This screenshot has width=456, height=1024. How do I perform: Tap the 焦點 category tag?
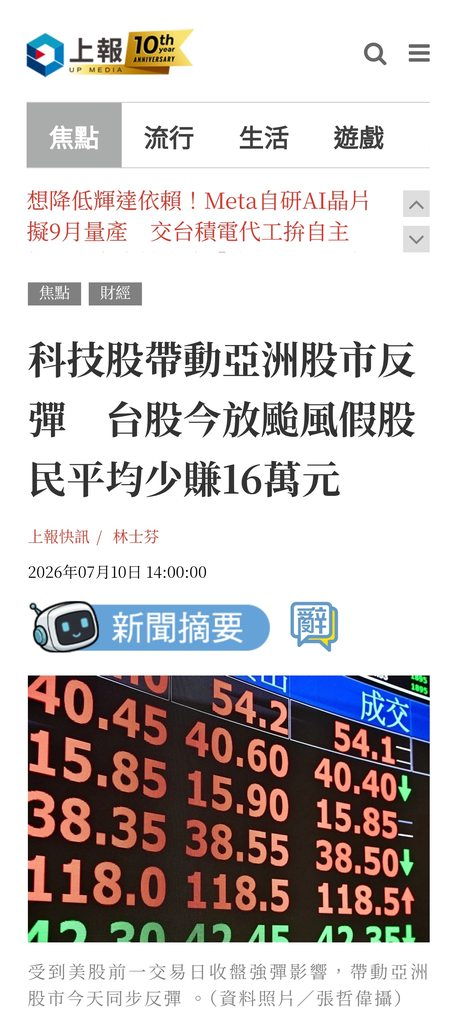[x=54, y=294]
